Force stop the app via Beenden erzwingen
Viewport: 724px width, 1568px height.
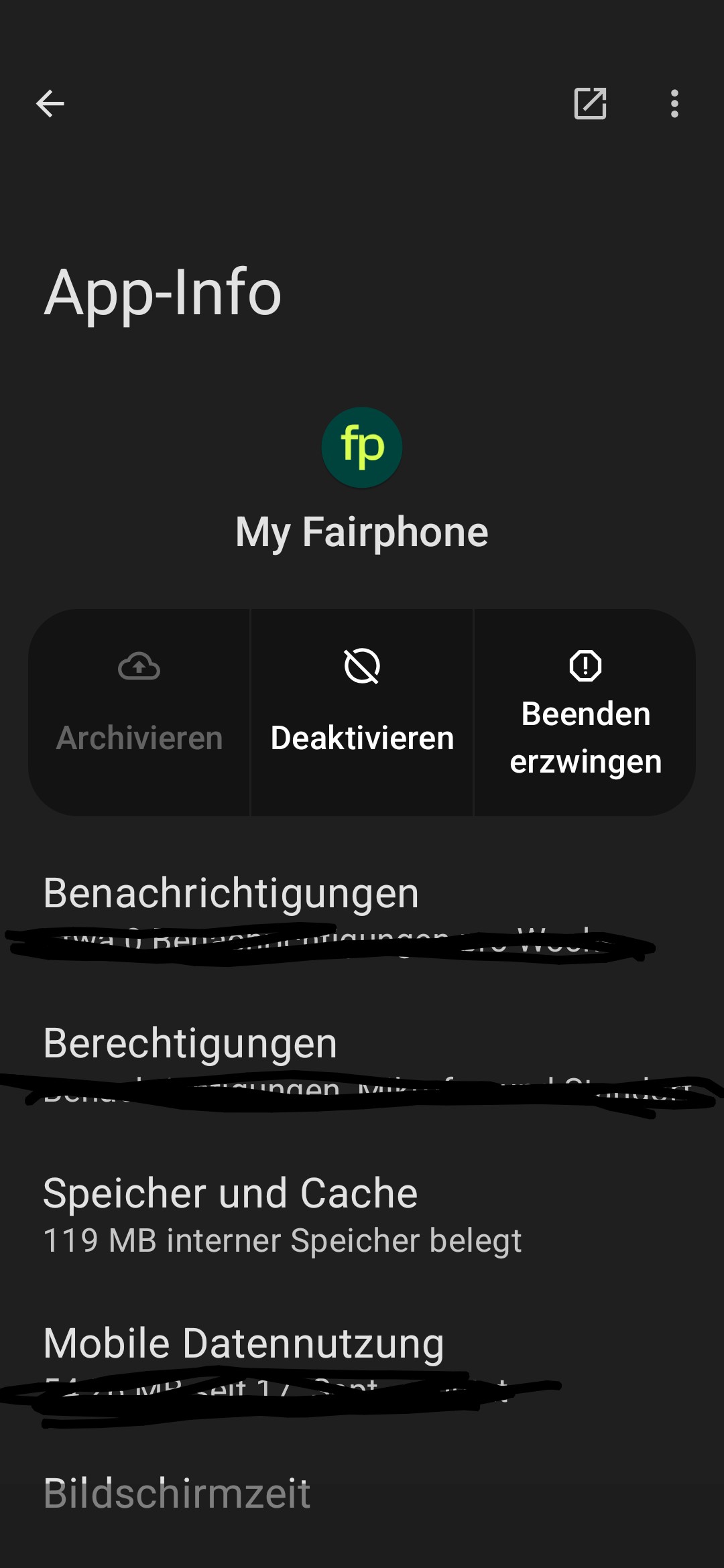pyautogui.click(x=585, y=712)
